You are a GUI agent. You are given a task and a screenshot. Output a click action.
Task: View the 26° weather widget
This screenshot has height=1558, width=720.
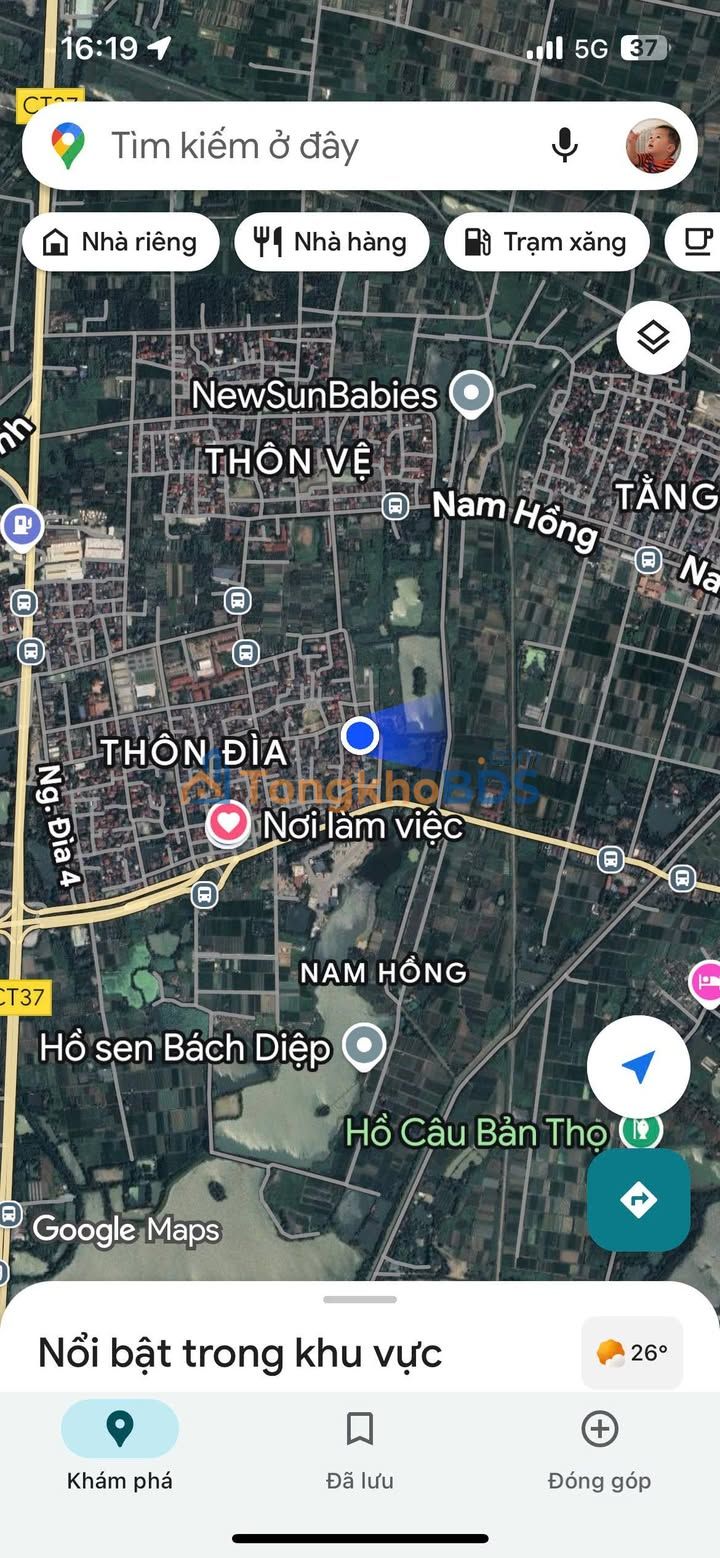pos(632,1353)
